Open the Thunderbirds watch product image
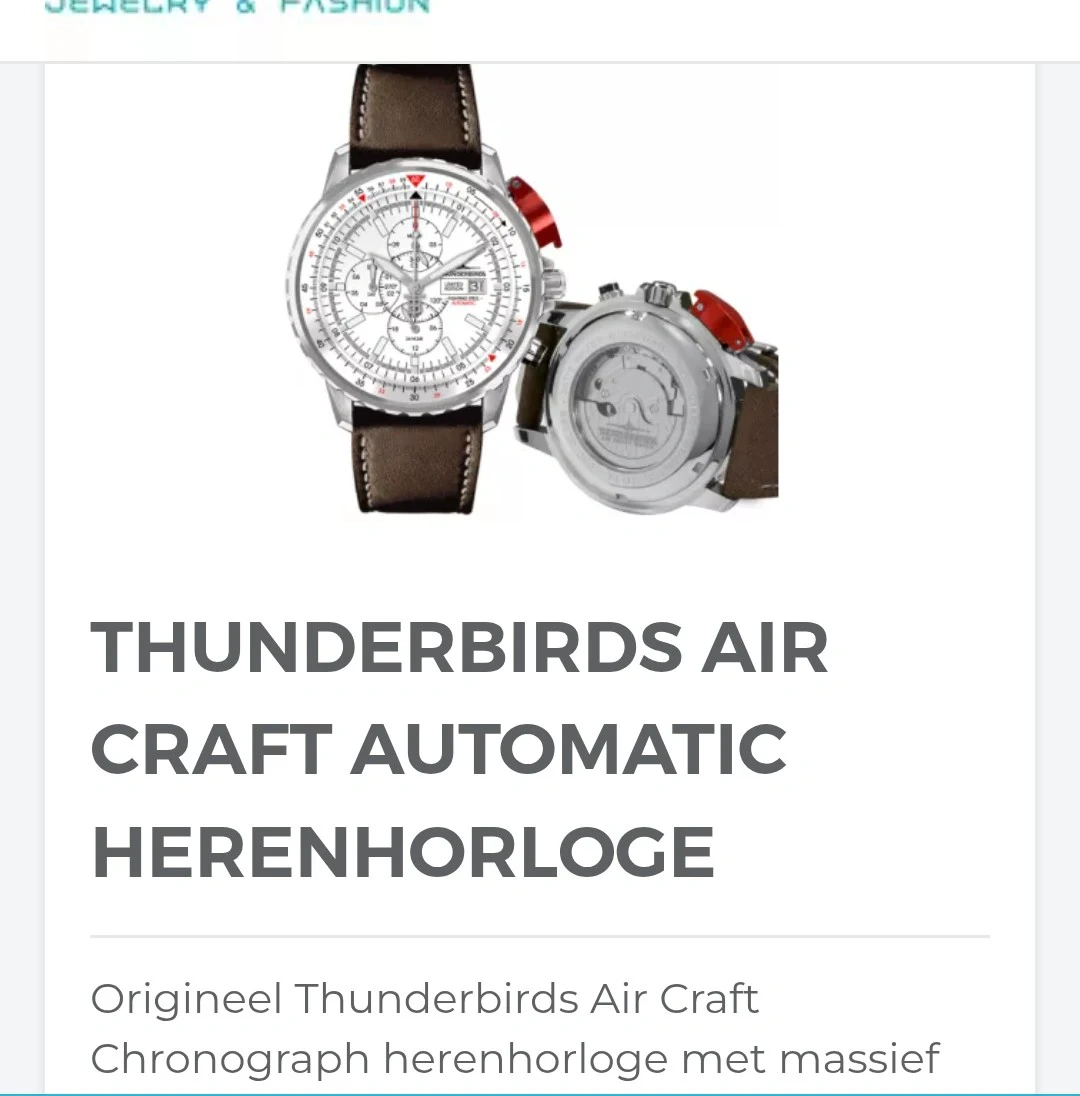1080x1096 pixels. click(x=531, y=291)
